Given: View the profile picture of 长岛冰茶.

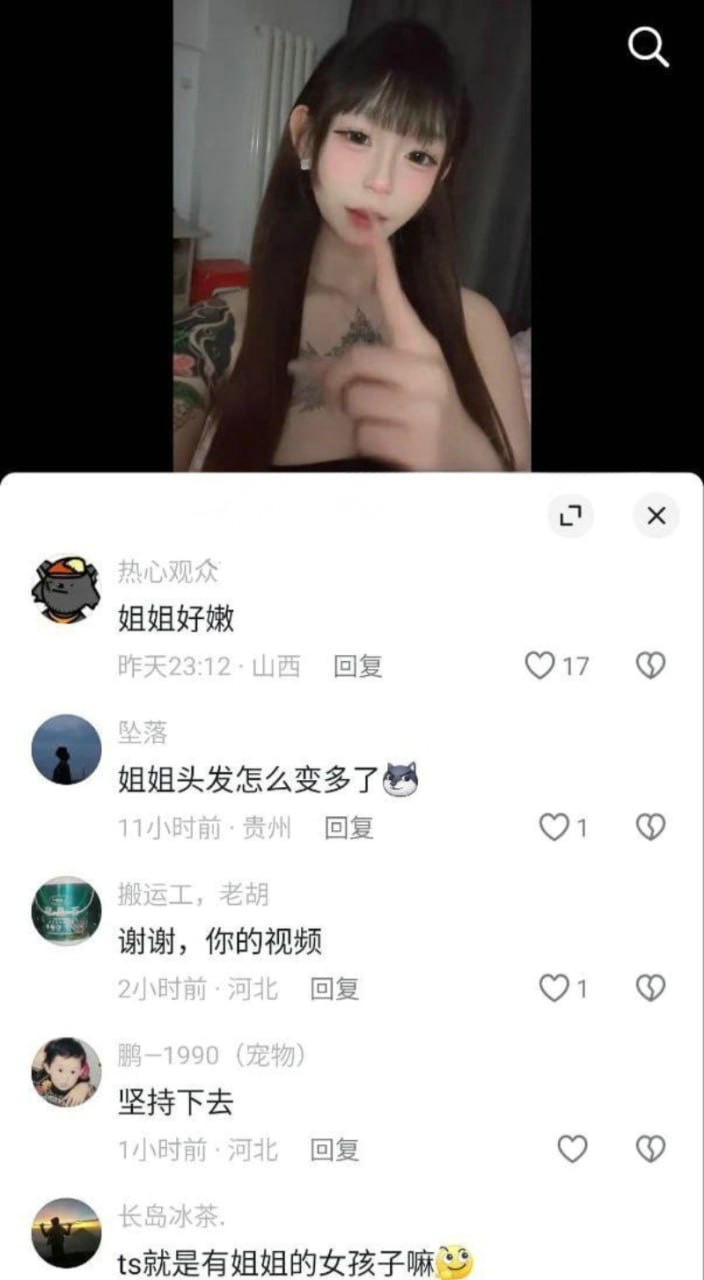Looking at the screenshot, I should [x=66, y=1233].
